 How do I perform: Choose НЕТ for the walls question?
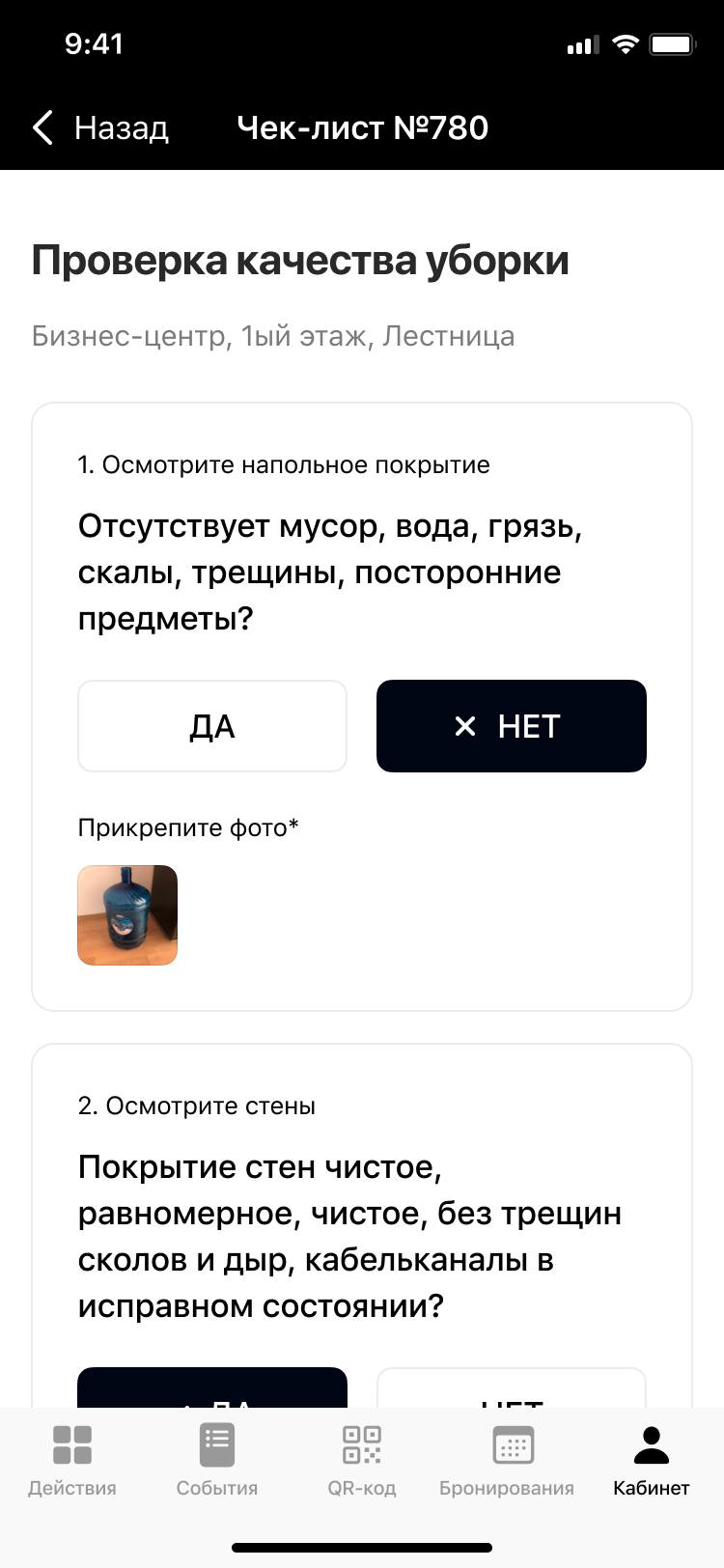511,1388
